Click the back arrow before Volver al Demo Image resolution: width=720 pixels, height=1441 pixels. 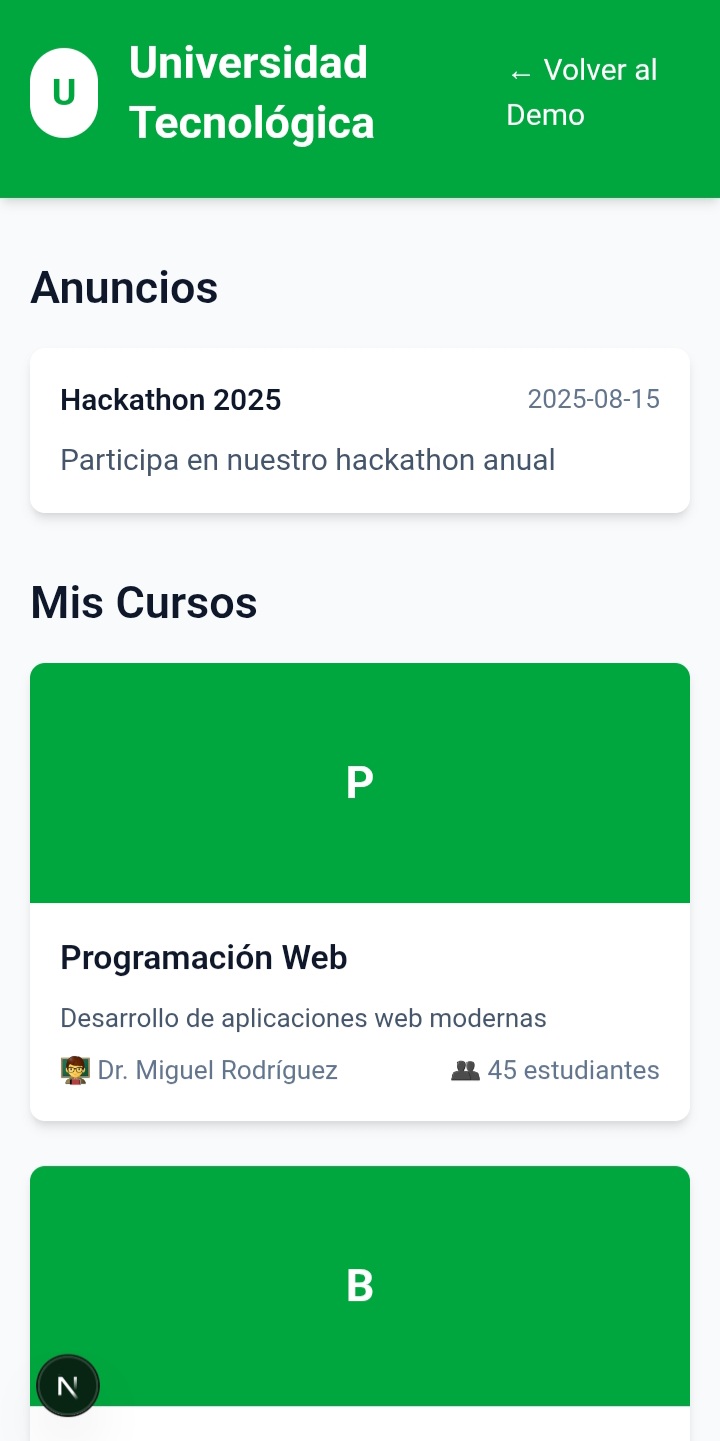(x=519, y=71)
